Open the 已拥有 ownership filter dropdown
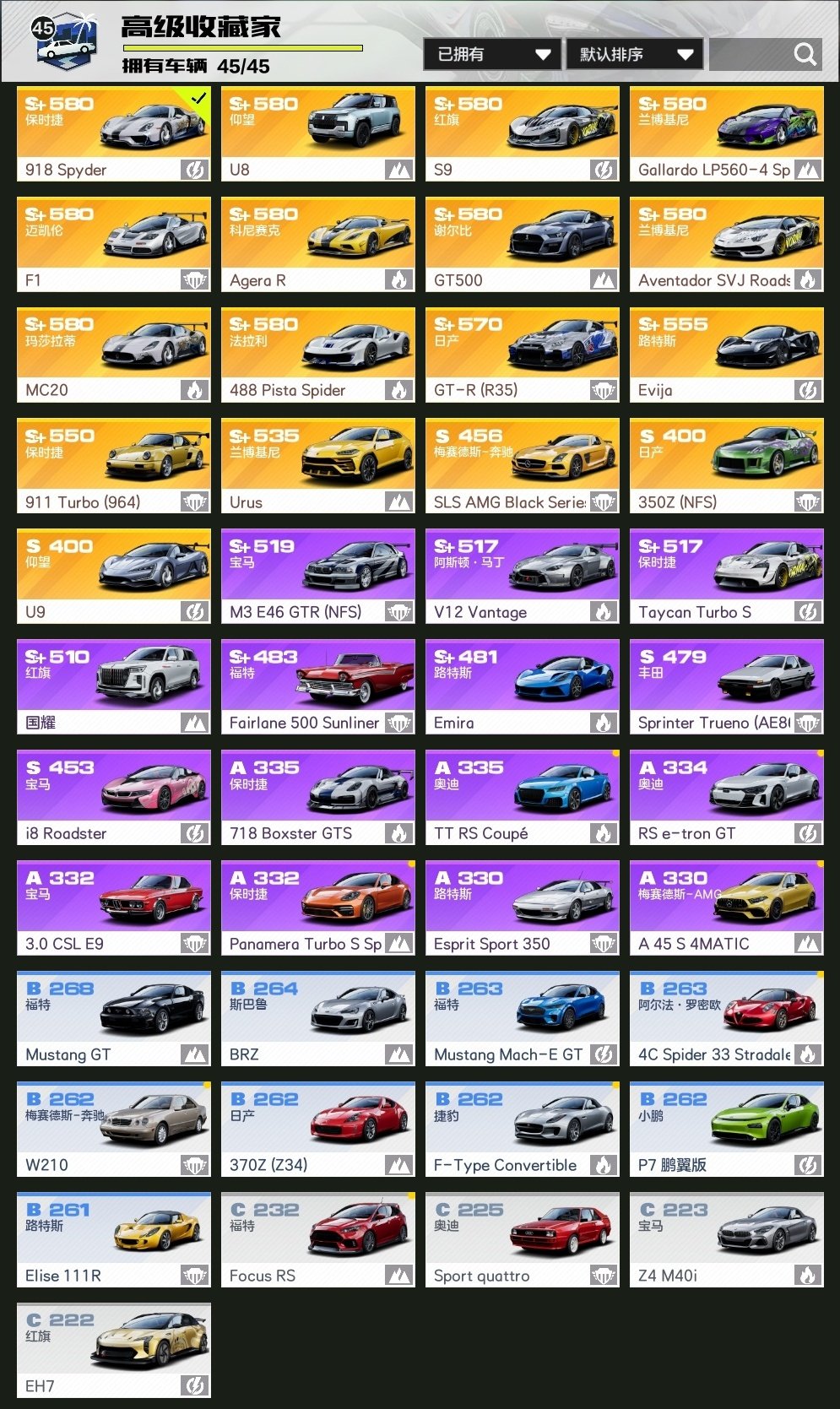The height and width of the screenshot is (1409, 840). click(492, 55)
